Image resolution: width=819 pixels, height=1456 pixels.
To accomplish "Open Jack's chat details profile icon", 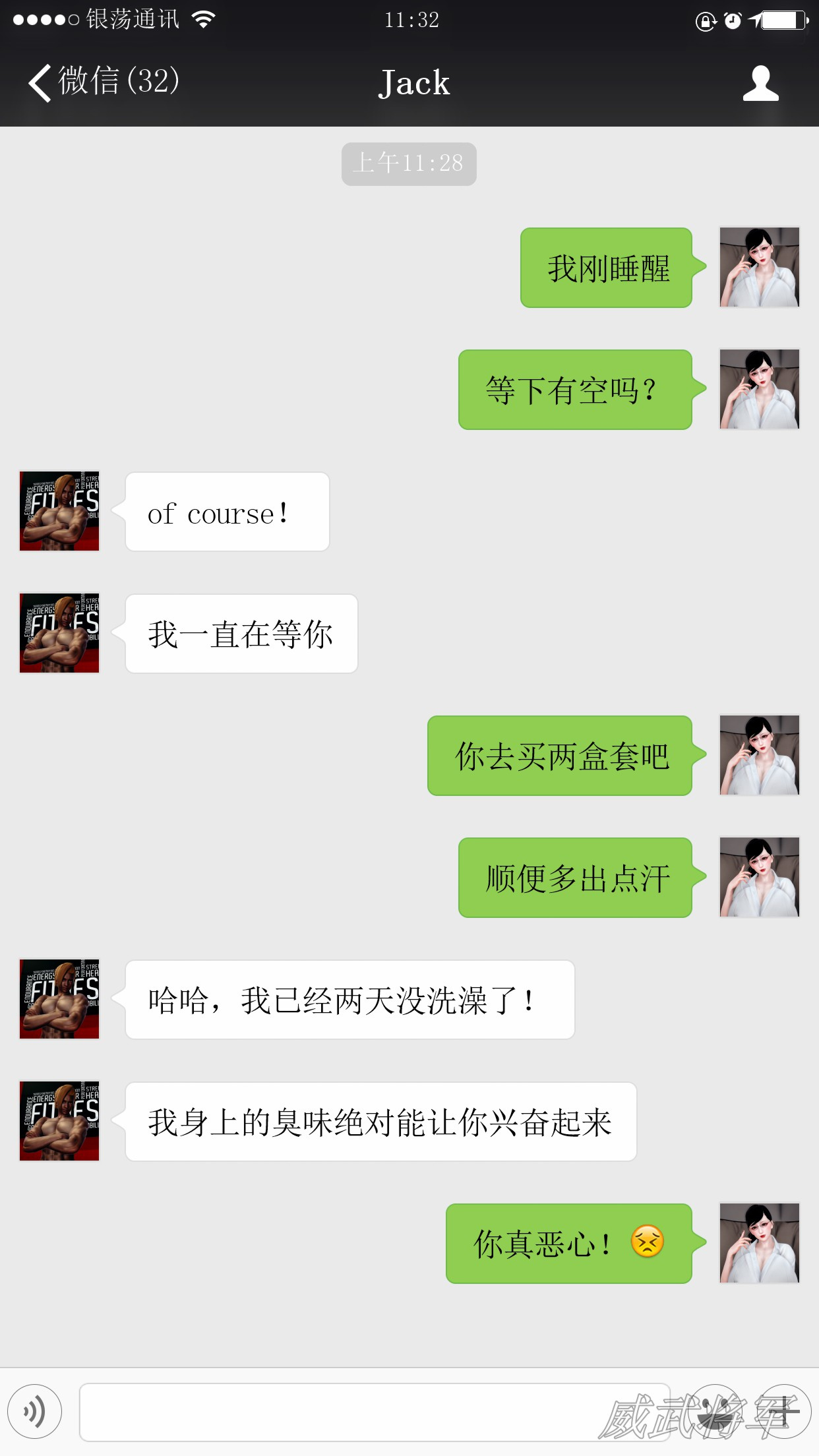I will coord(760,83).
